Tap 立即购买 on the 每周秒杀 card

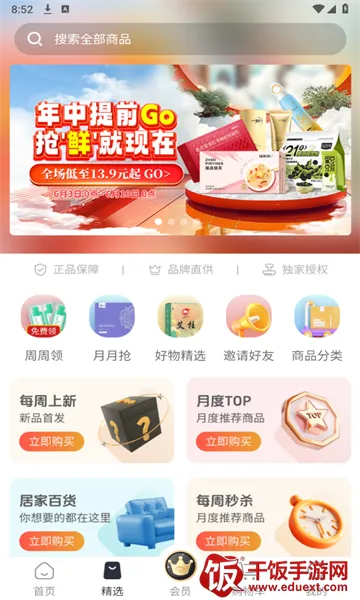(228, 541)
